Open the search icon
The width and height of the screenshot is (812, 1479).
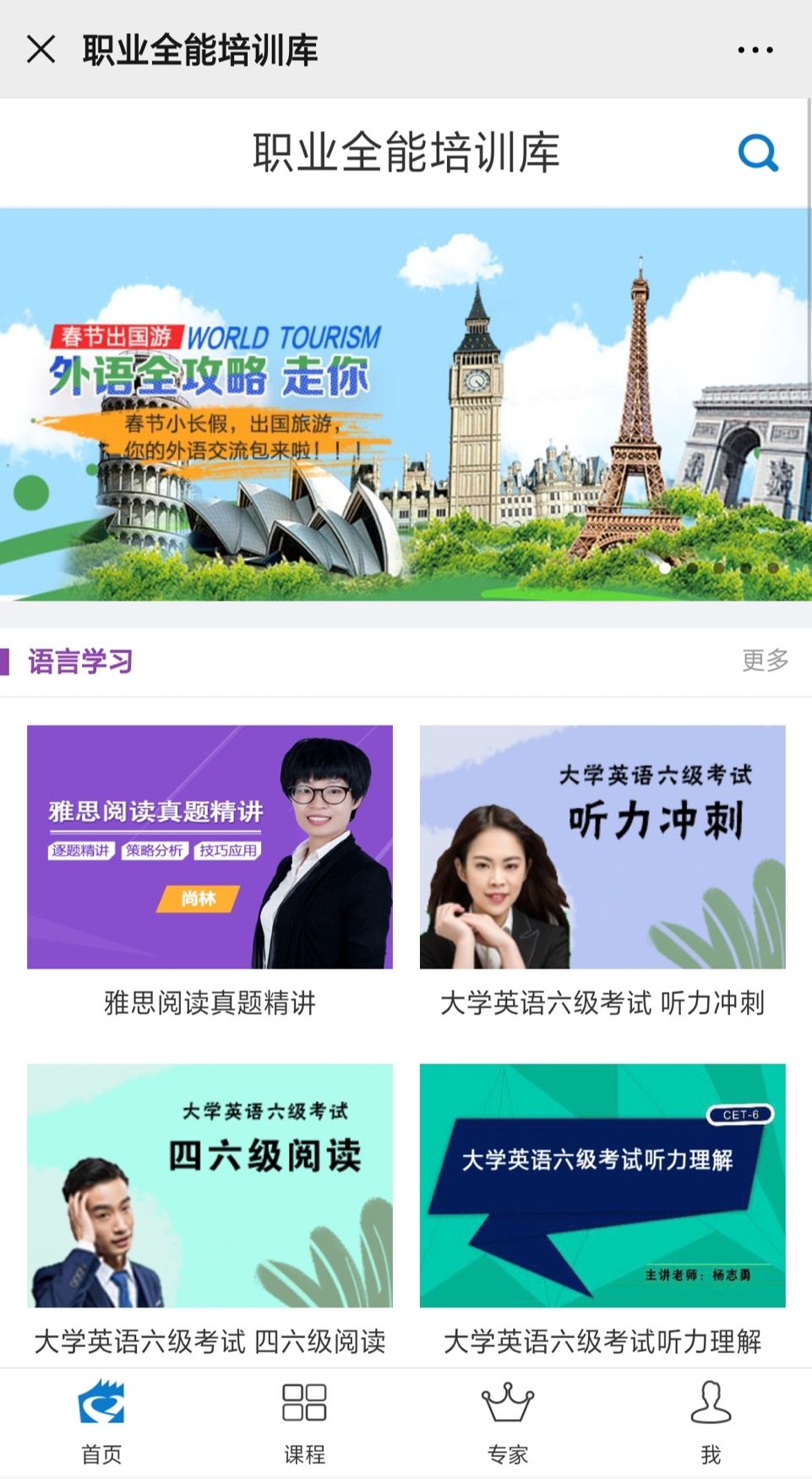758,153
